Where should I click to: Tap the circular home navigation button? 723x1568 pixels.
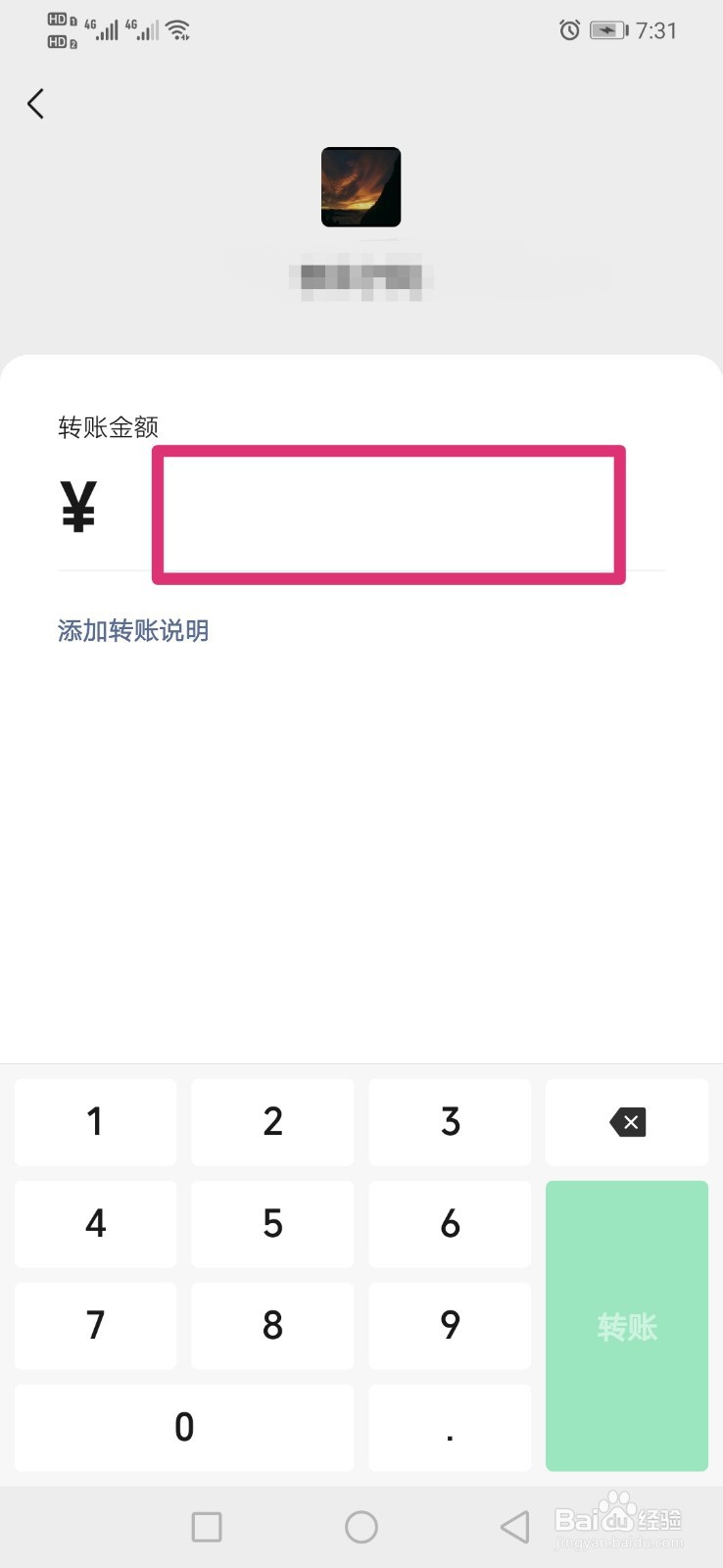point(361,1526)
